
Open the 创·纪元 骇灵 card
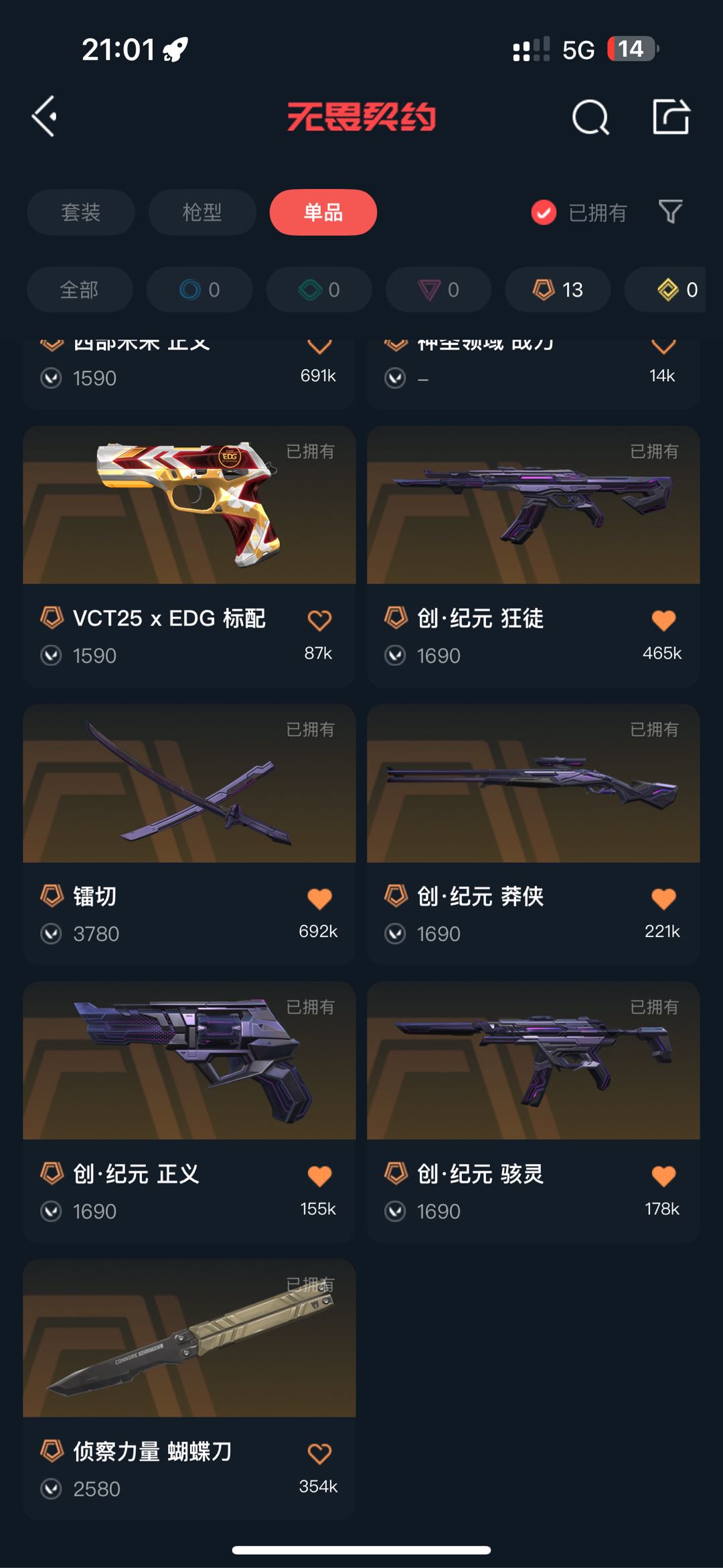coord(534,1112)
